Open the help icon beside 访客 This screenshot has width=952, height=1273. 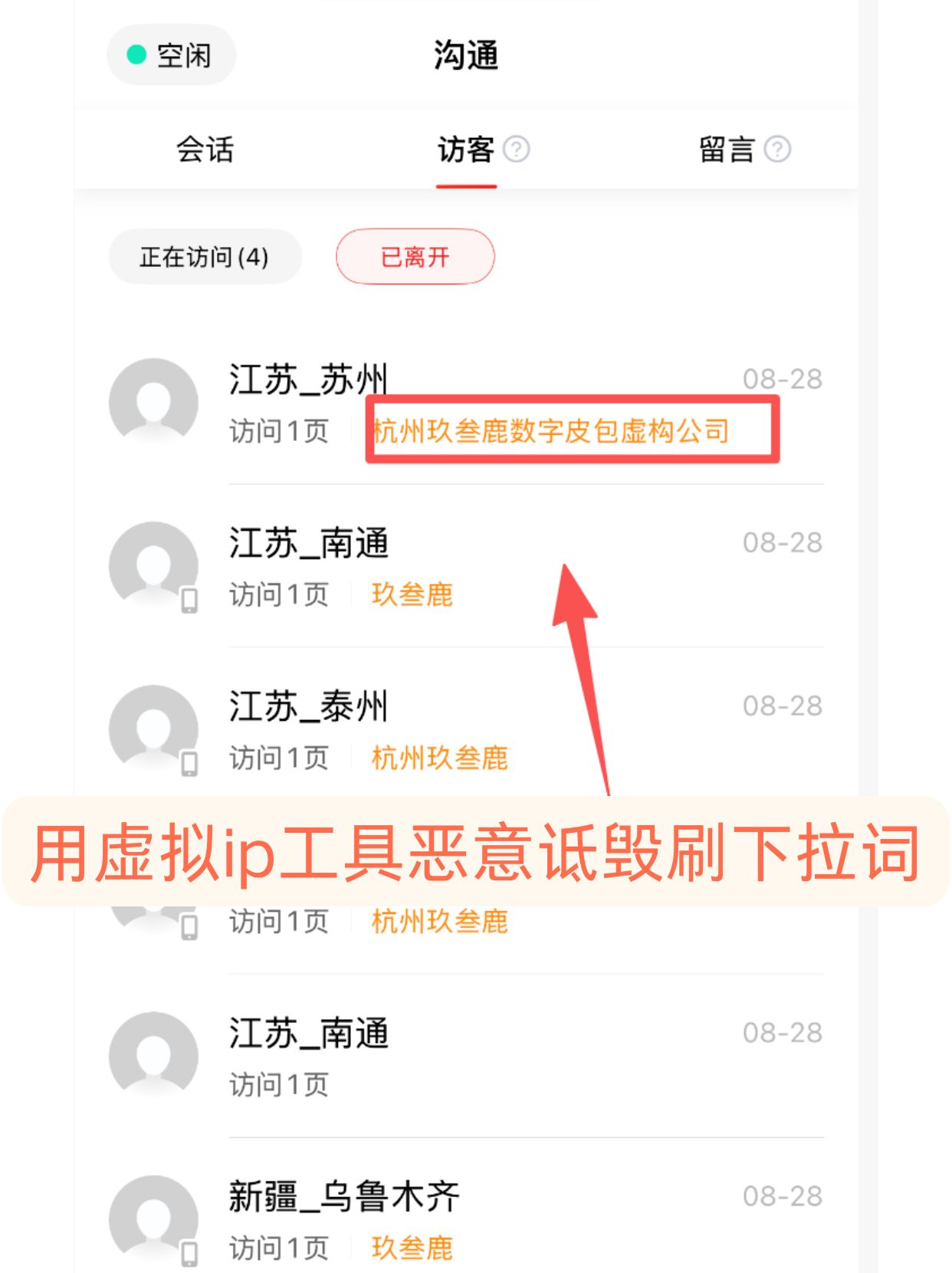click(517, 149)
